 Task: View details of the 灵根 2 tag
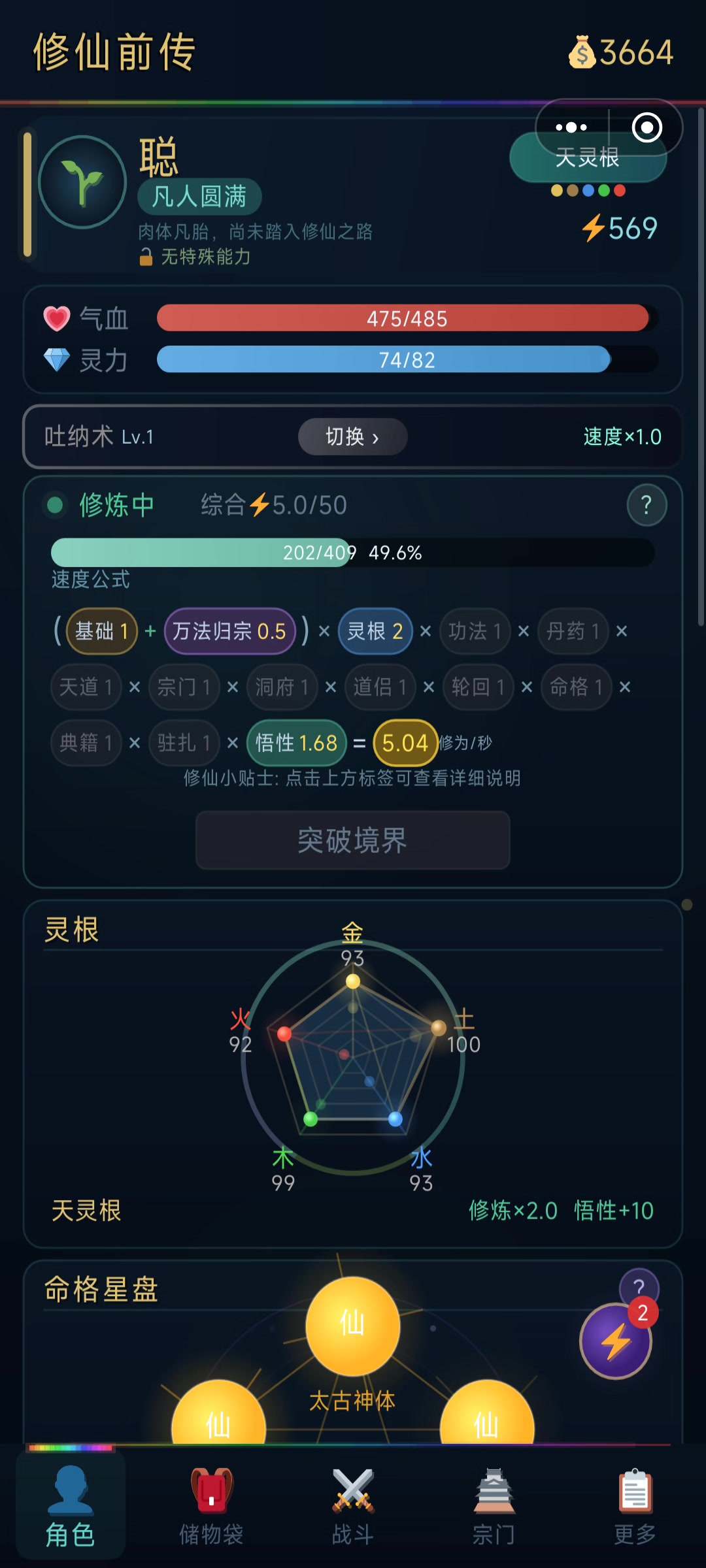point(375,631)
